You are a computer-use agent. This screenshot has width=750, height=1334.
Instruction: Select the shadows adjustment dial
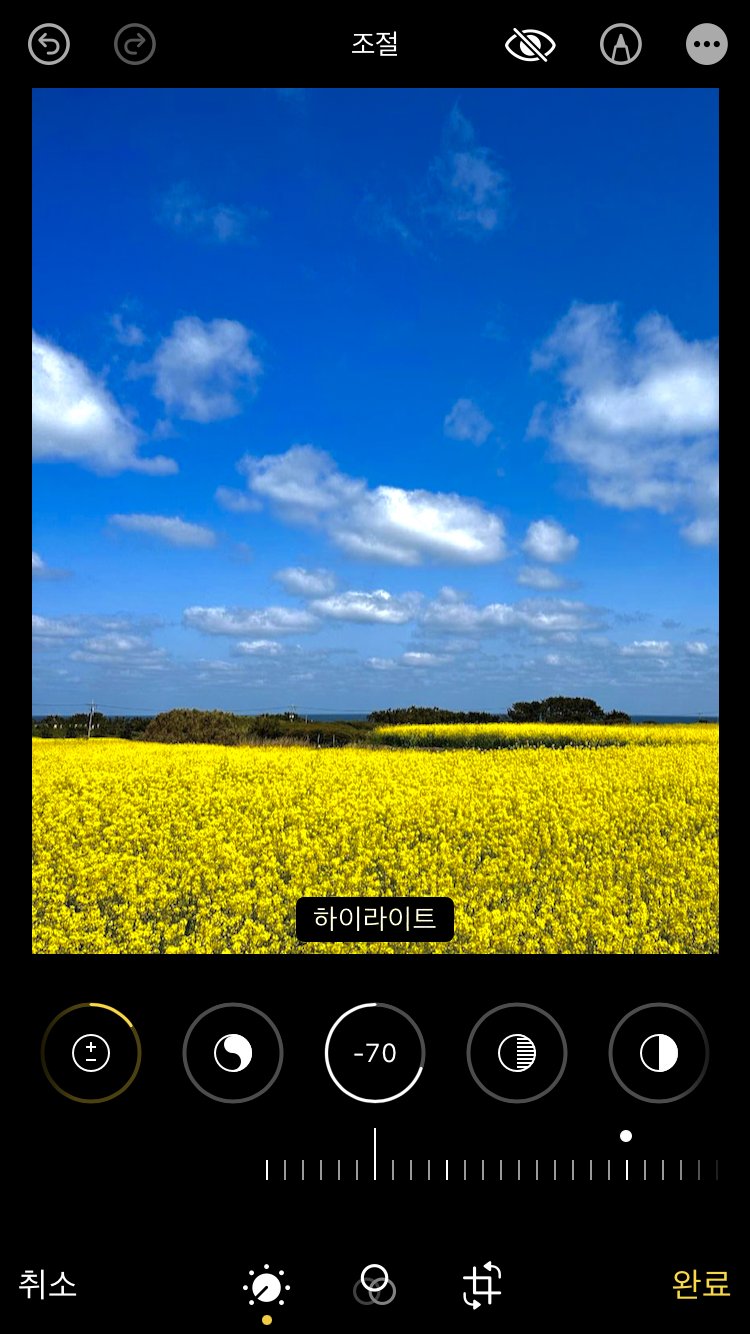pos(517,1053)
